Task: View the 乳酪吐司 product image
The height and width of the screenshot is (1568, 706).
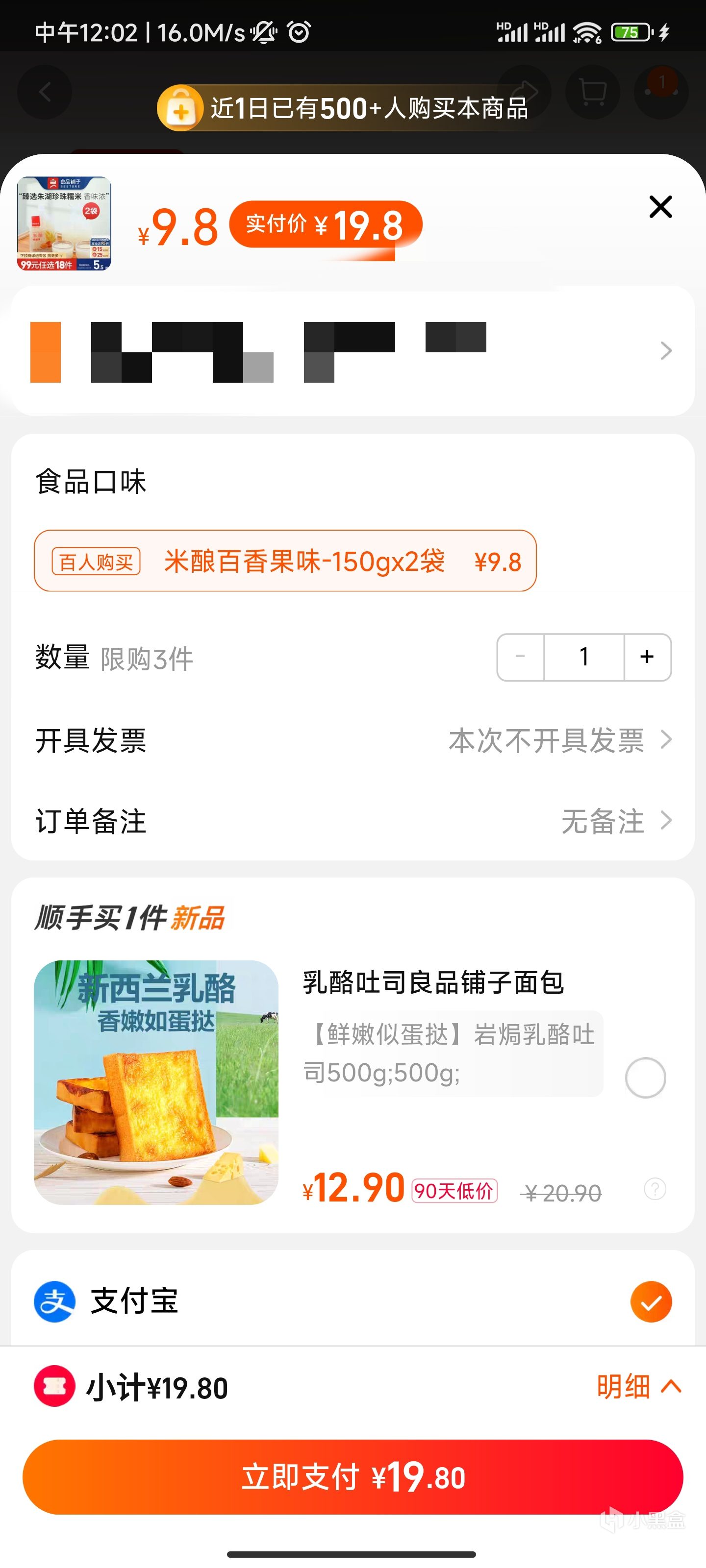Action: (x=156, y=1081)
